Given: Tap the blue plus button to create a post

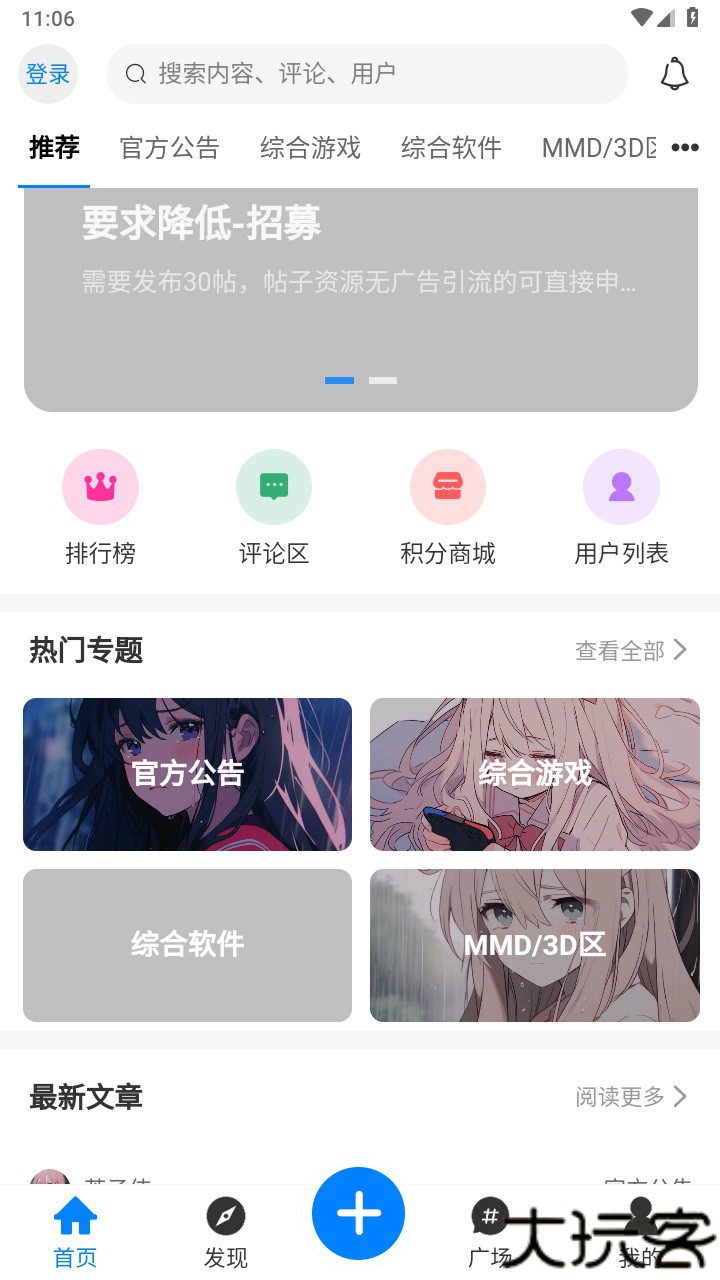Looking at the screenshot, I should [x=358, y=1212].
